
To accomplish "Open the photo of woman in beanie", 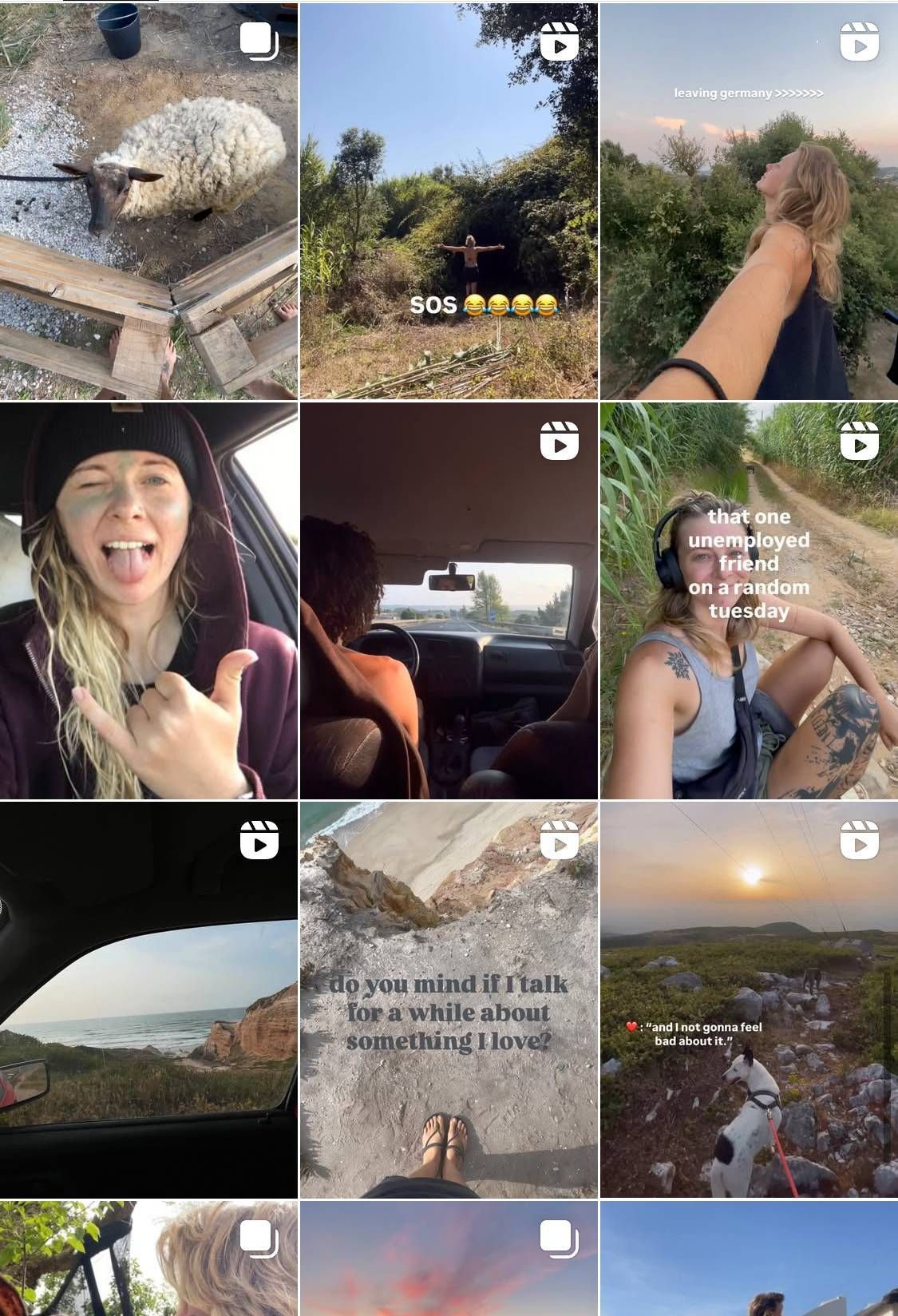I will (148, 601).
